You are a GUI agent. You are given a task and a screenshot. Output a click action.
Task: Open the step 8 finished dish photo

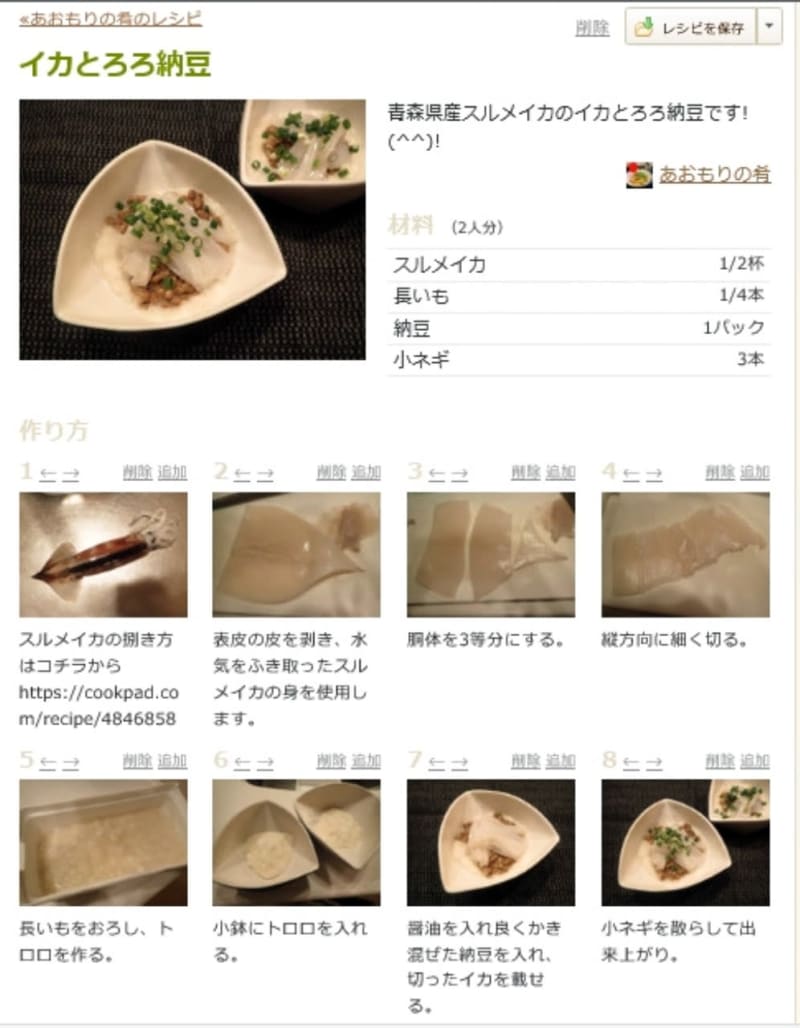pos(685,842)
